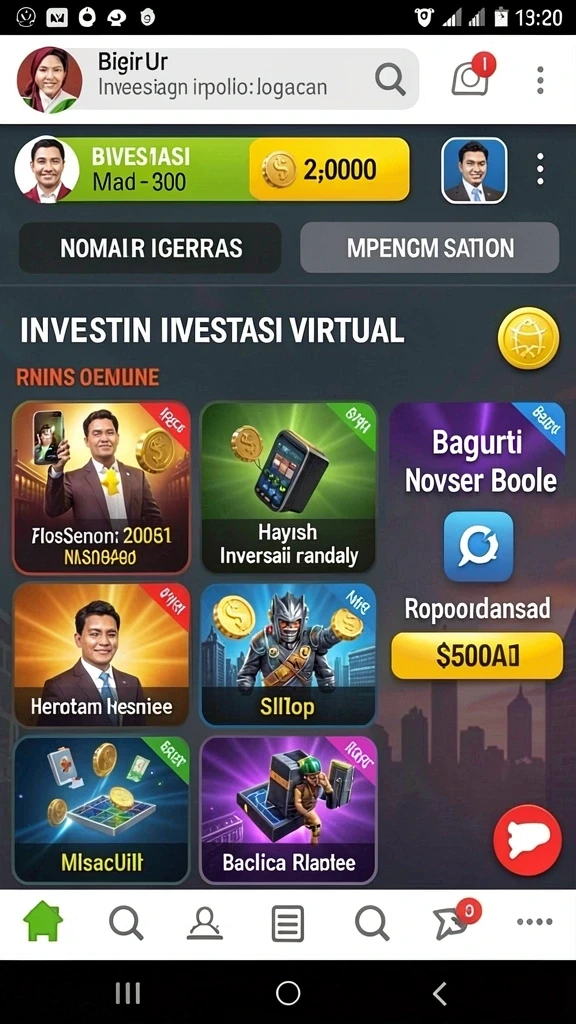Open the Herotam Hesniee card
Viewport: 576px width, 1024px height.
coord(102,654)
